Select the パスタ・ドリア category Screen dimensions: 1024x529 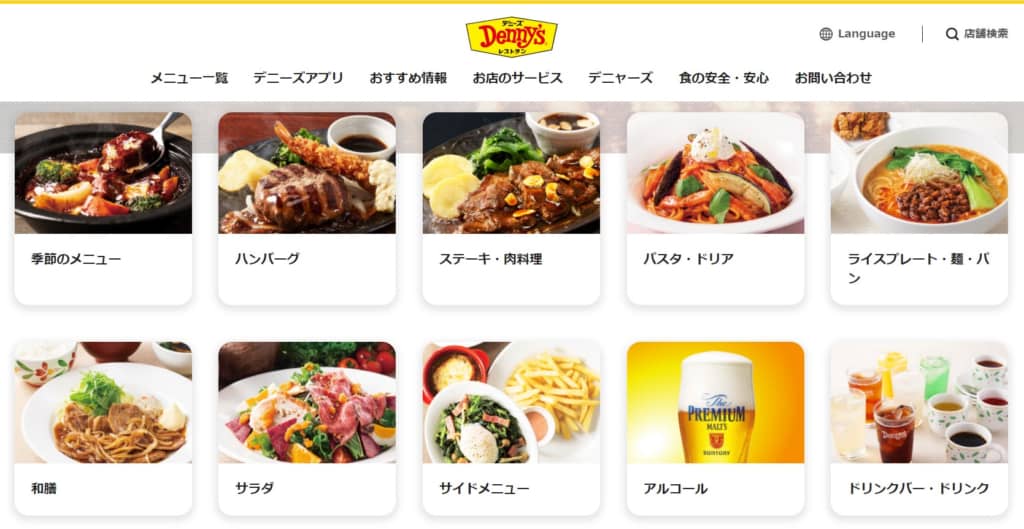coord(715,208)
